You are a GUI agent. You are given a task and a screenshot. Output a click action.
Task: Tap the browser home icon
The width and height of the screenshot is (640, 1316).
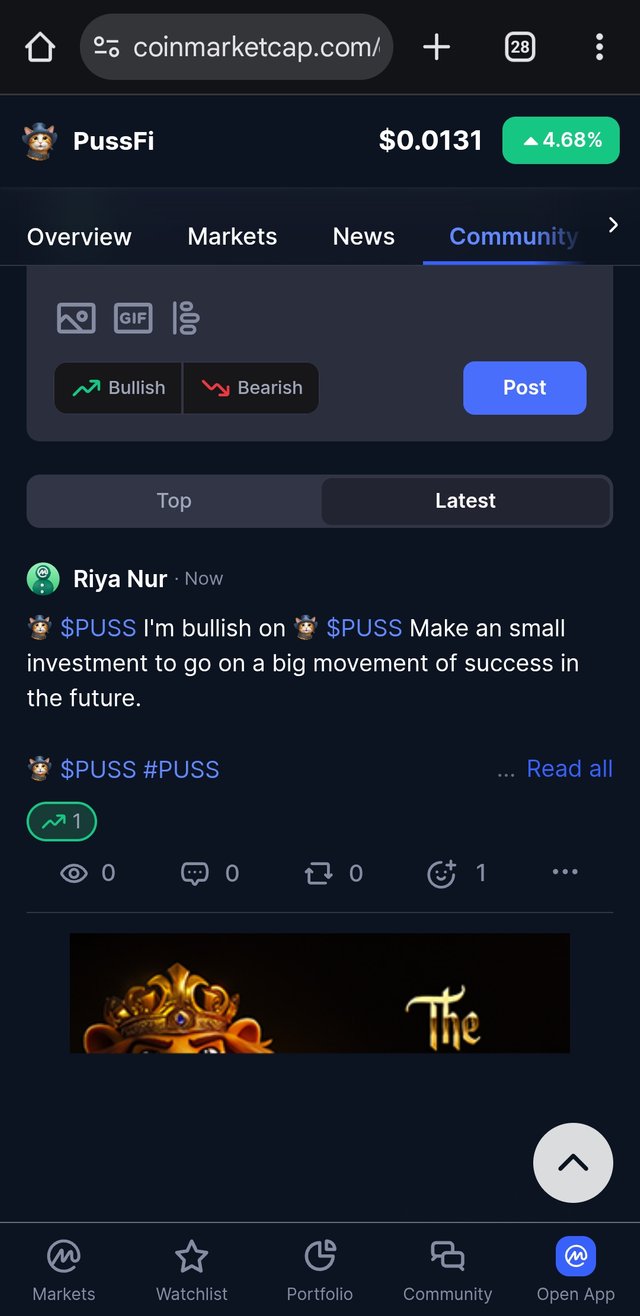coord(39,47)
